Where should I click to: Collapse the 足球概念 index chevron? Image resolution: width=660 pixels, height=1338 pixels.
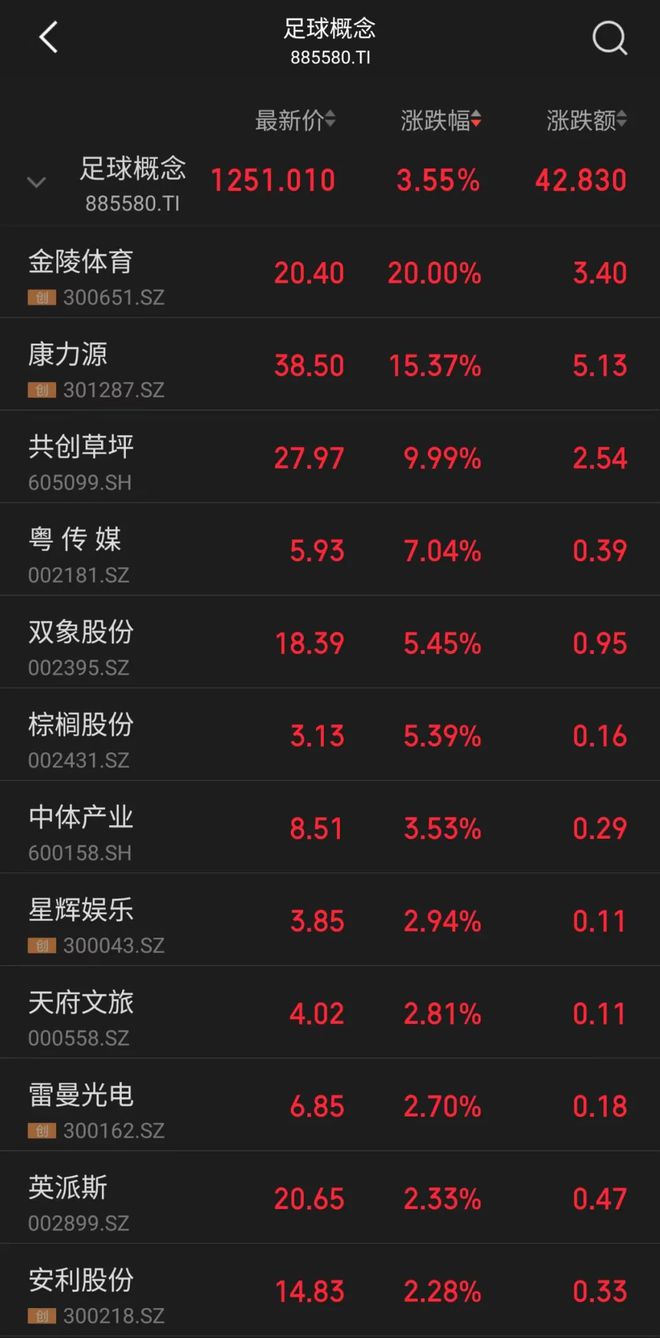(x=37, y=182)
